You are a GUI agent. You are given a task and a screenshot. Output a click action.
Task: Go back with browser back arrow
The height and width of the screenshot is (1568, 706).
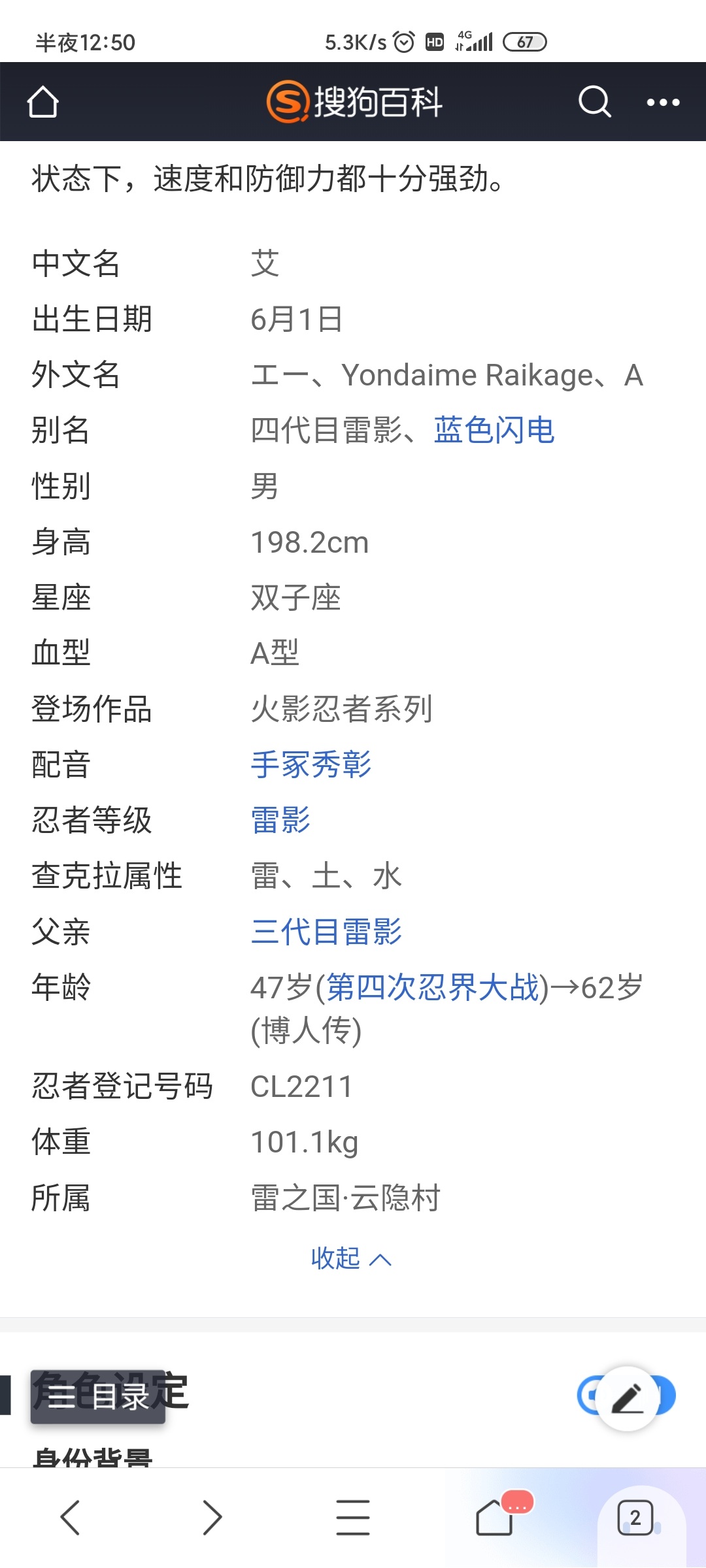[71, 1517]
